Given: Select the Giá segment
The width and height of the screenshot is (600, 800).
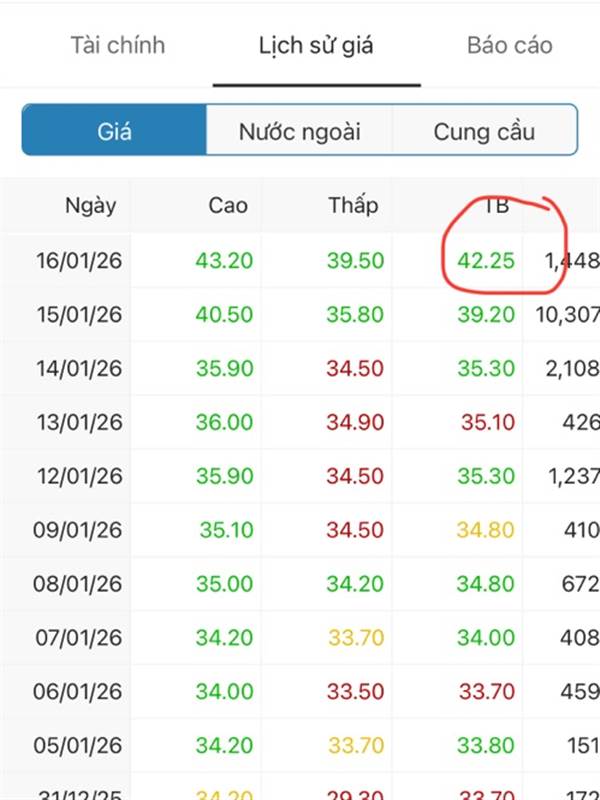Looking at the screenshot, I should coord(114,131).
